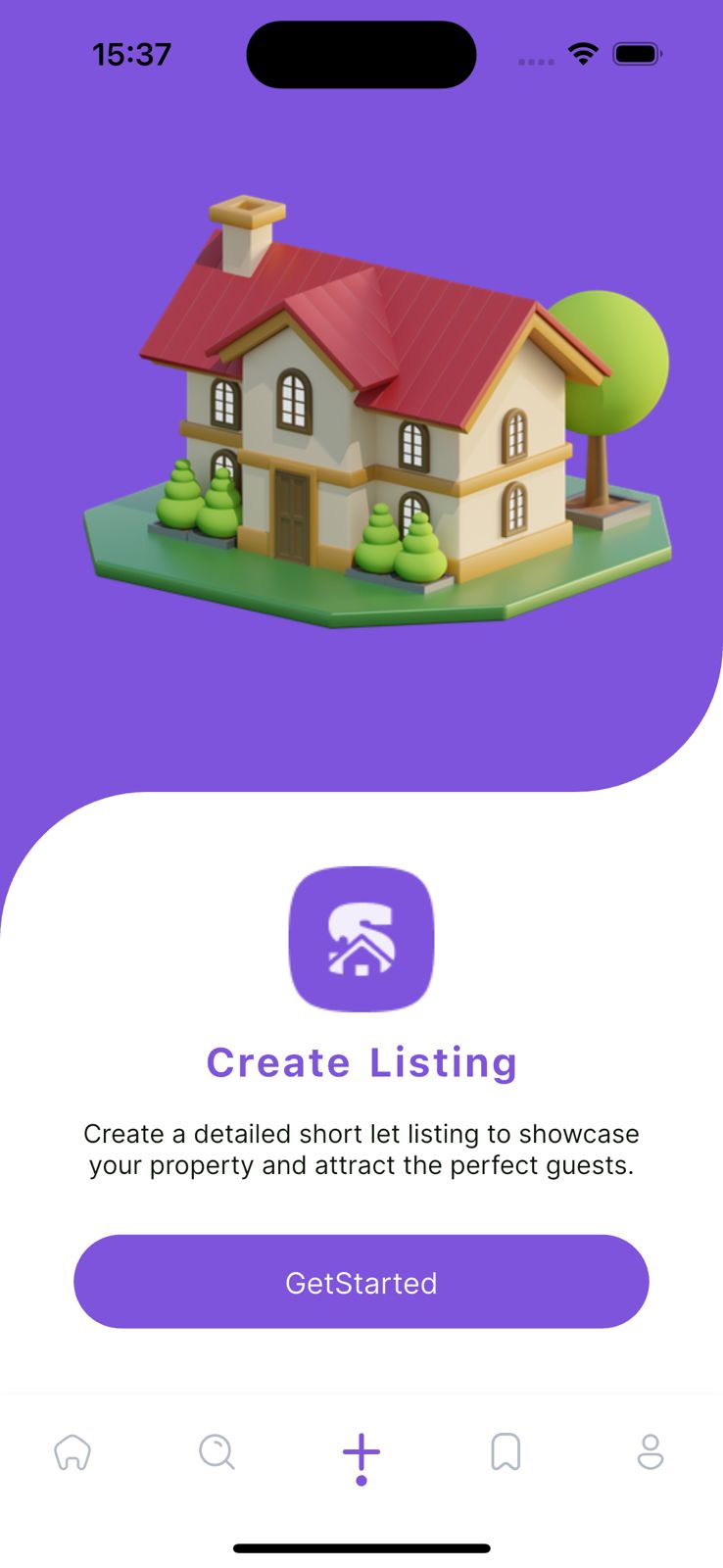Screen dimensions: 723x1568
Task: Switch to the Home tab
Action: pyautogui.click(x=72, y=1451)
